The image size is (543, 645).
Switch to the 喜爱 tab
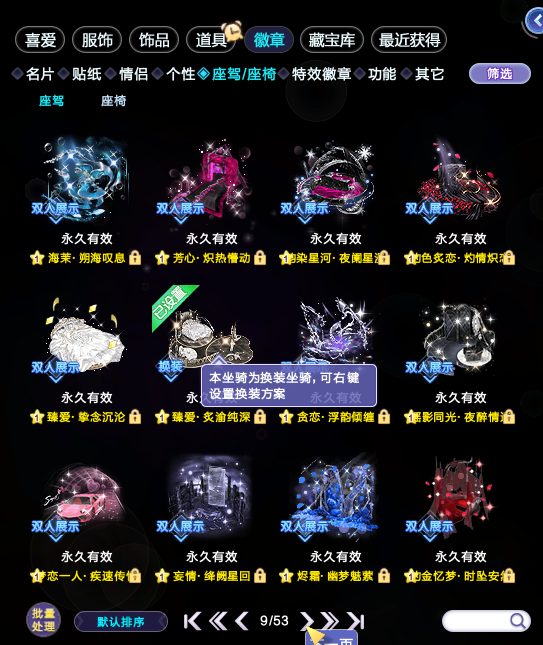pyautogui.click(x=40, y=40)
